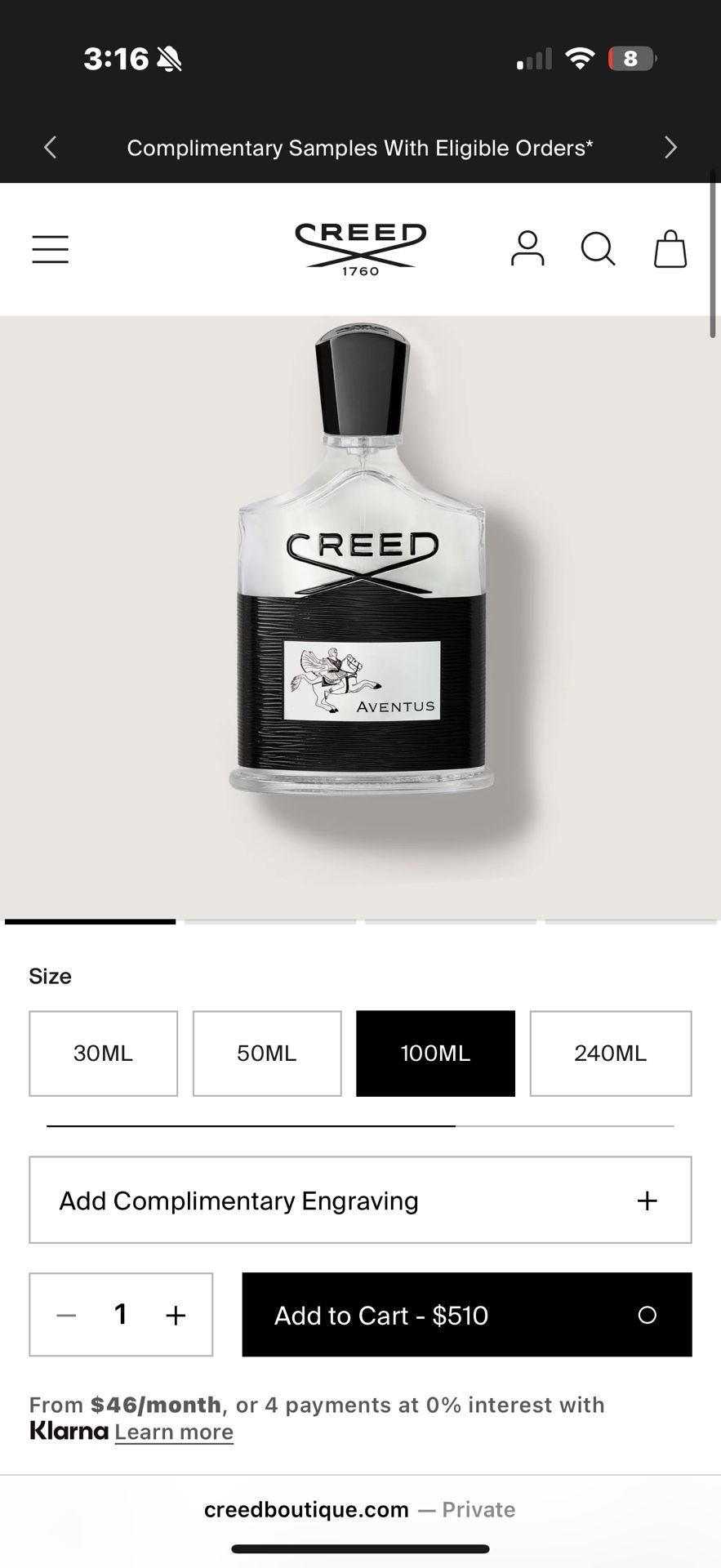Click the previous arrow on the promo banner
The image size is (721, 1568).
[x=50, y=147]
